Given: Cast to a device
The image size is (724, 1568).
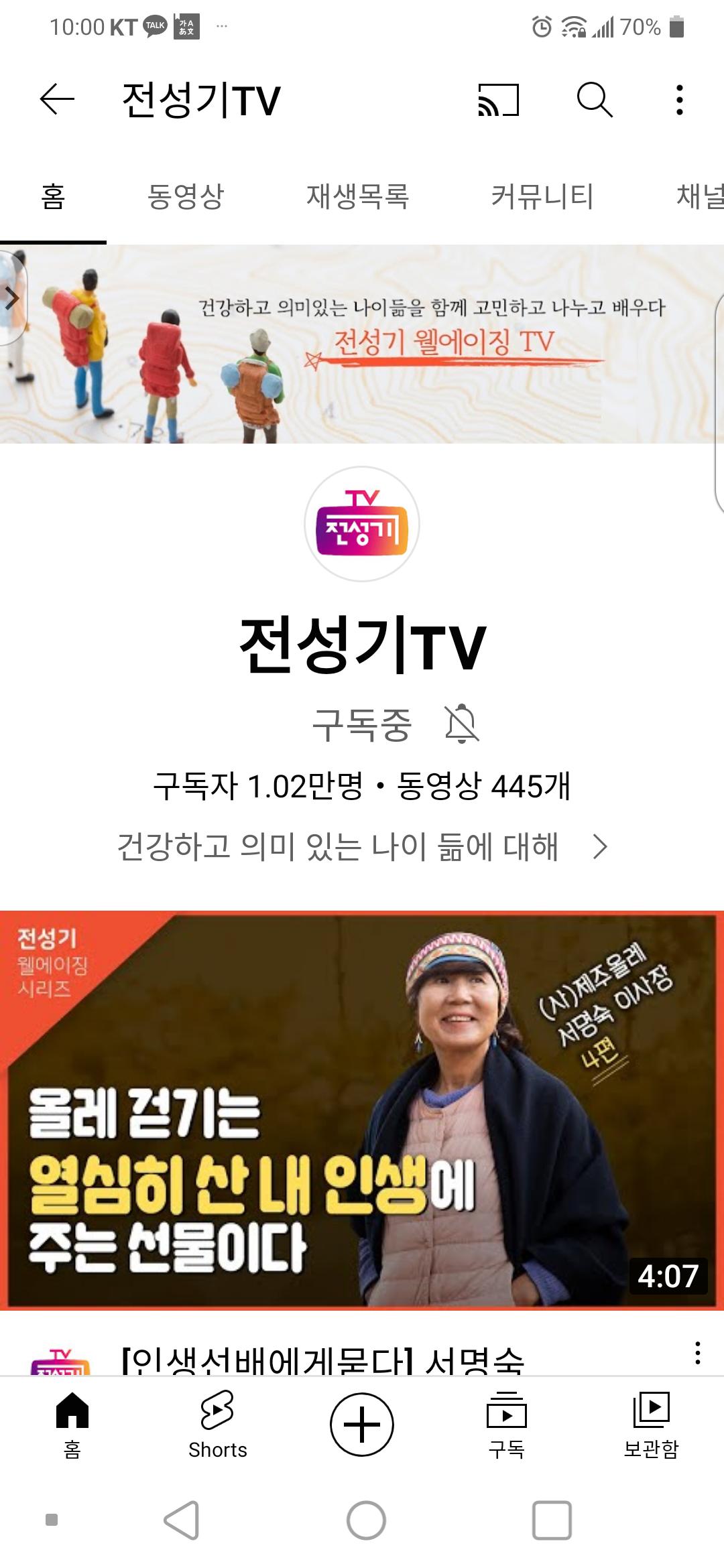Looking at the screenshot, I should click(498, 101).
